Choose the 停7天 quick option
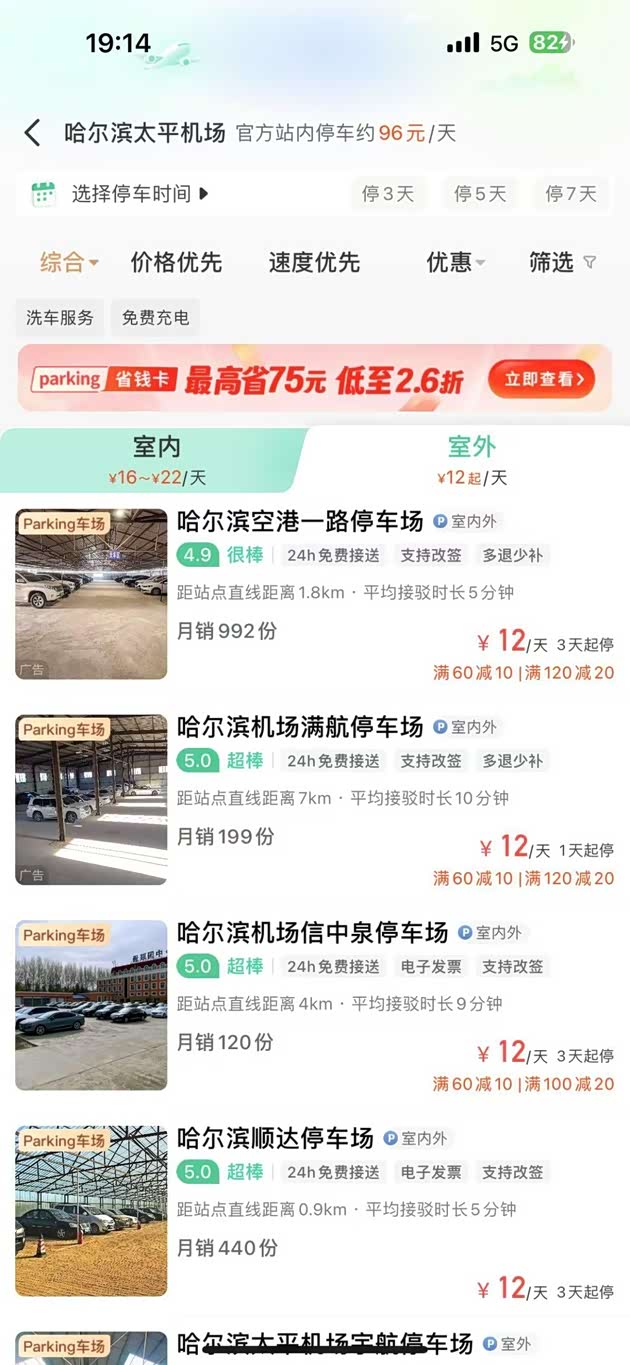Image resolution: width=630 pixels, height=1365 pixels. 571,194
